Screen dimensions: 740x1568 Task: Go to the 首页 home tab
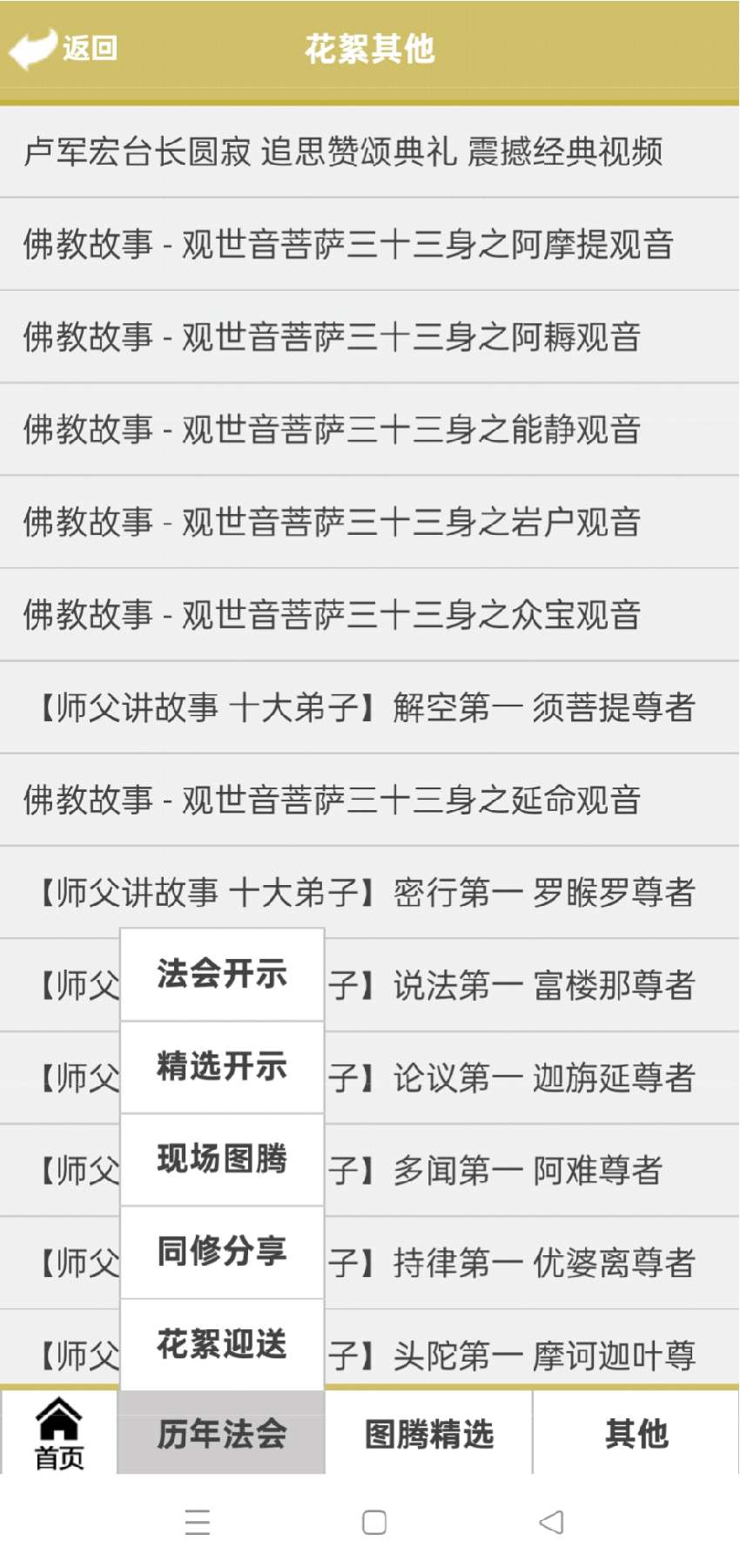(x=59, y=1433)
